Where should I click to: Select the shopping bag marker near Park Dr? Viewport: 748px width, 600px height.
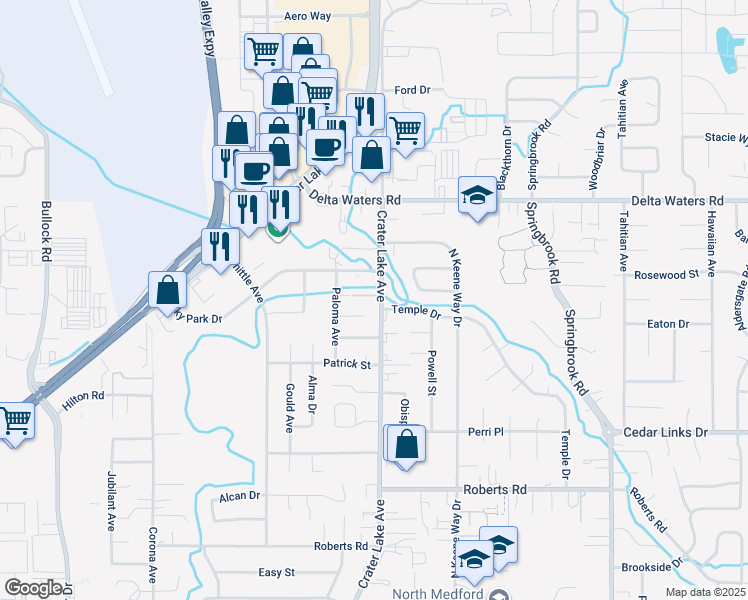click(167, 290)
